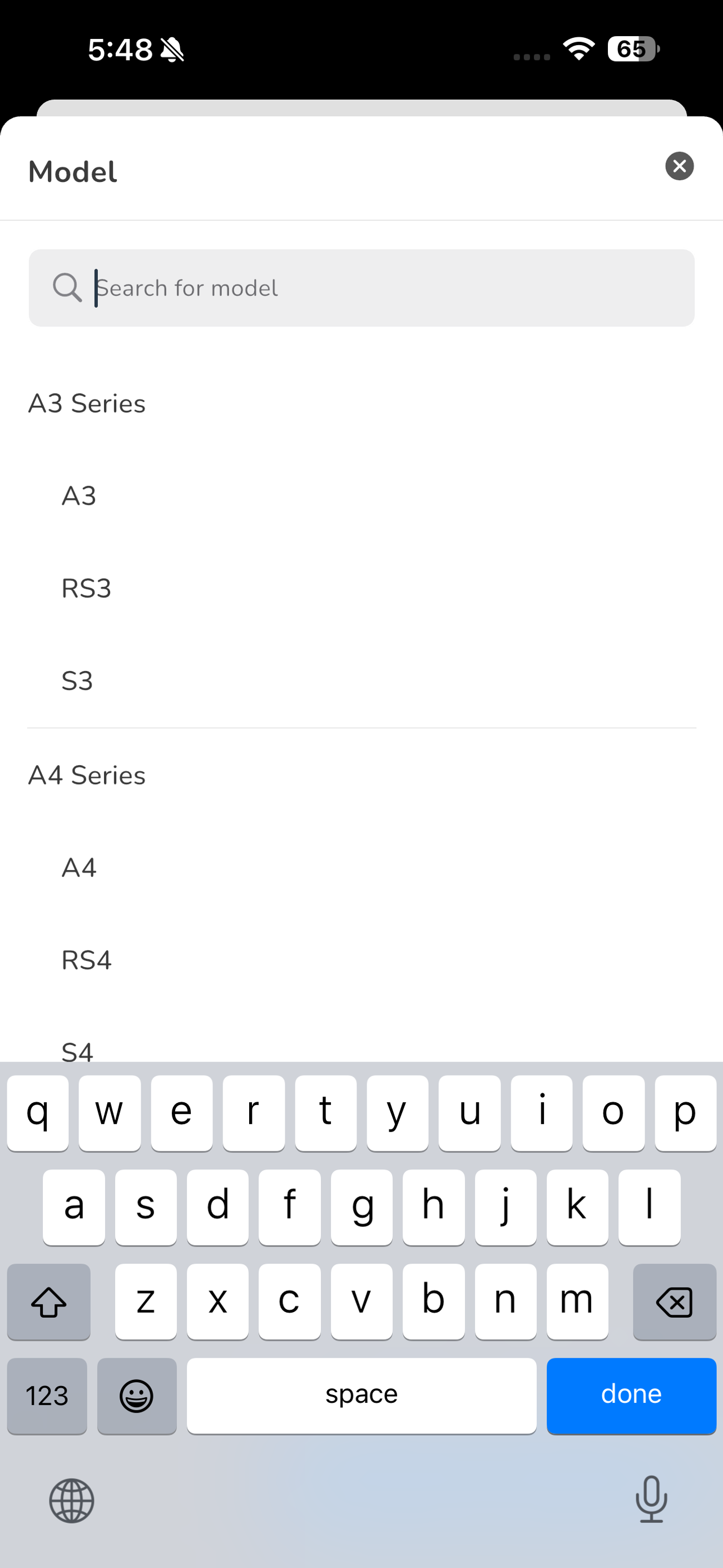
Task: Switch keyboard to 123 numbers
Action: (x=47, y=1395)
